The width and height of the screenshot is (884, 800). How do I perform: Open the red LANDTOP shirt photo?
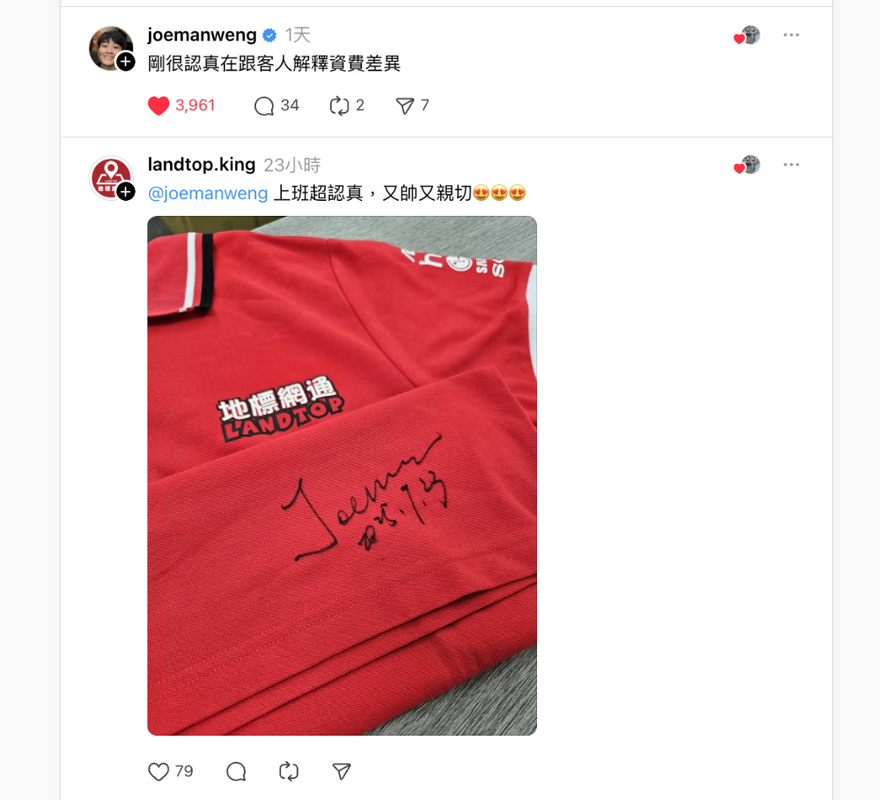pyautogui.click(x=342, y=475)
